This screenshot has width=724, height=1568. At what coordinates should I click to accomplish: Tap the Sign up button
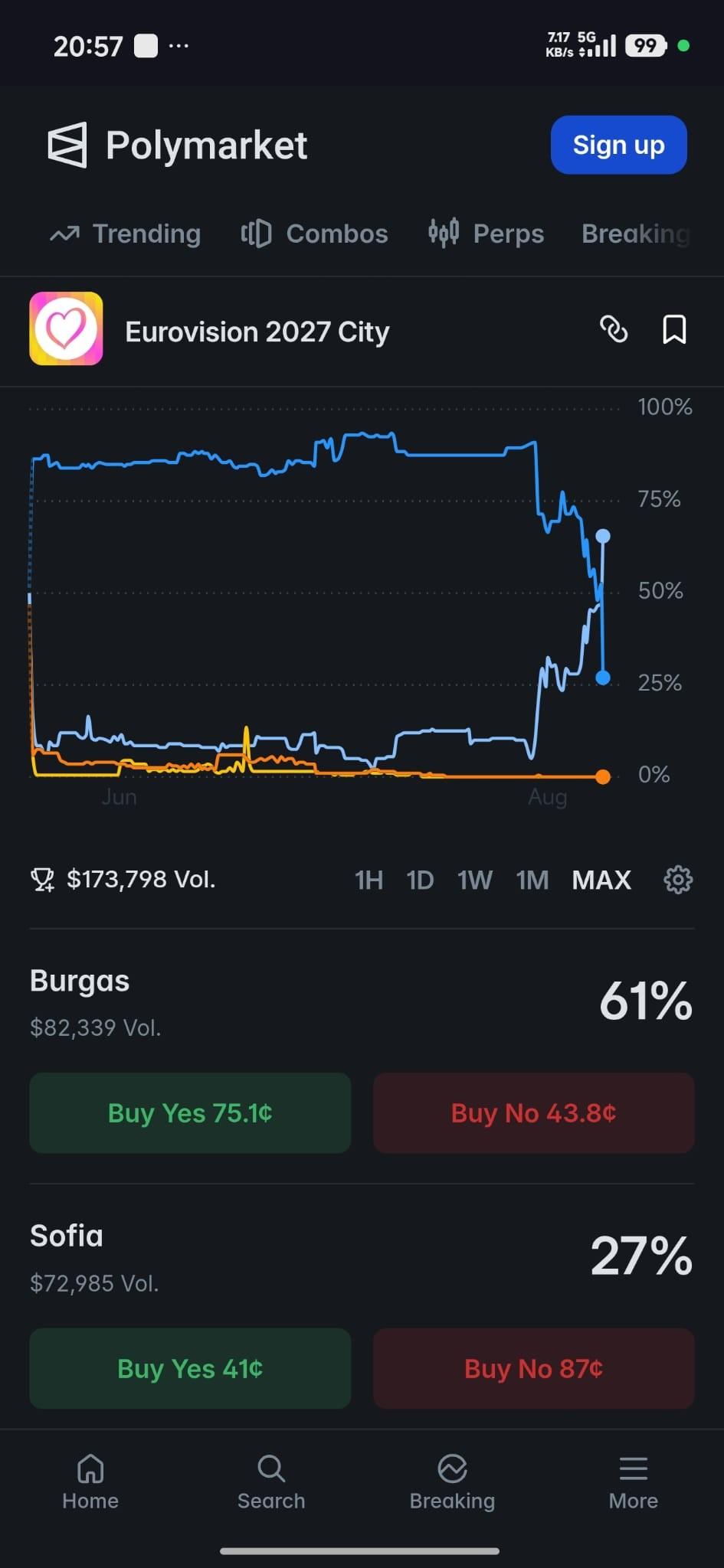pos(618,145)
